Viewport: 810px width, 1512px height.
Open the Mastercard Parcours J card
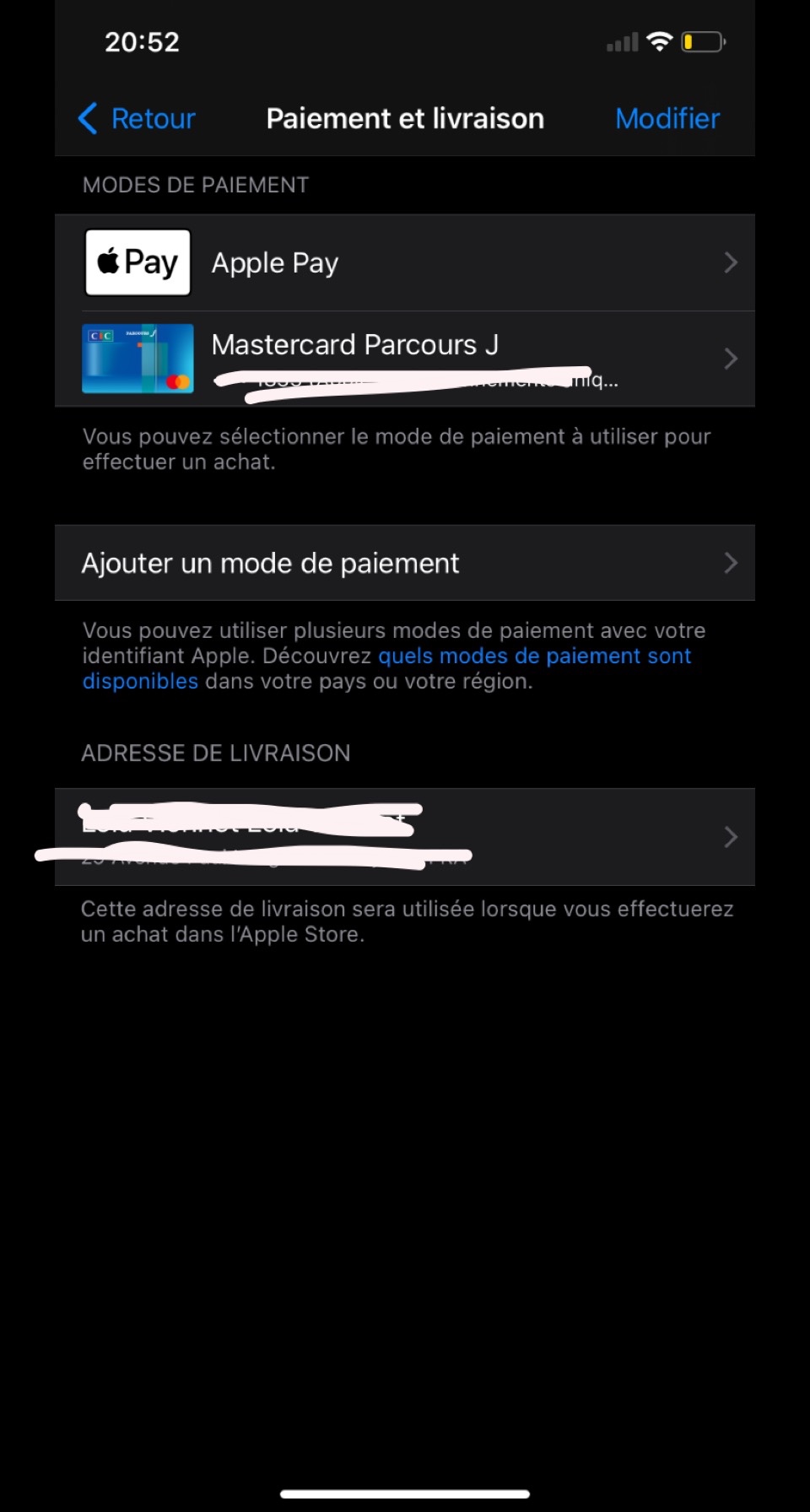pyautogui.click(x=405, y=359)
